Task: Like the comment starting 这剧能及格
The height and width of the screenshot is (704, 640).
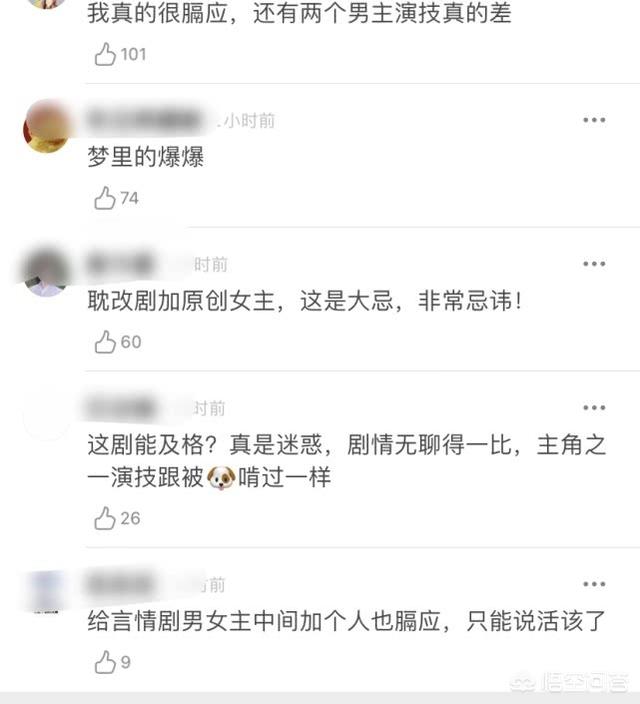Action: point(106,518)
